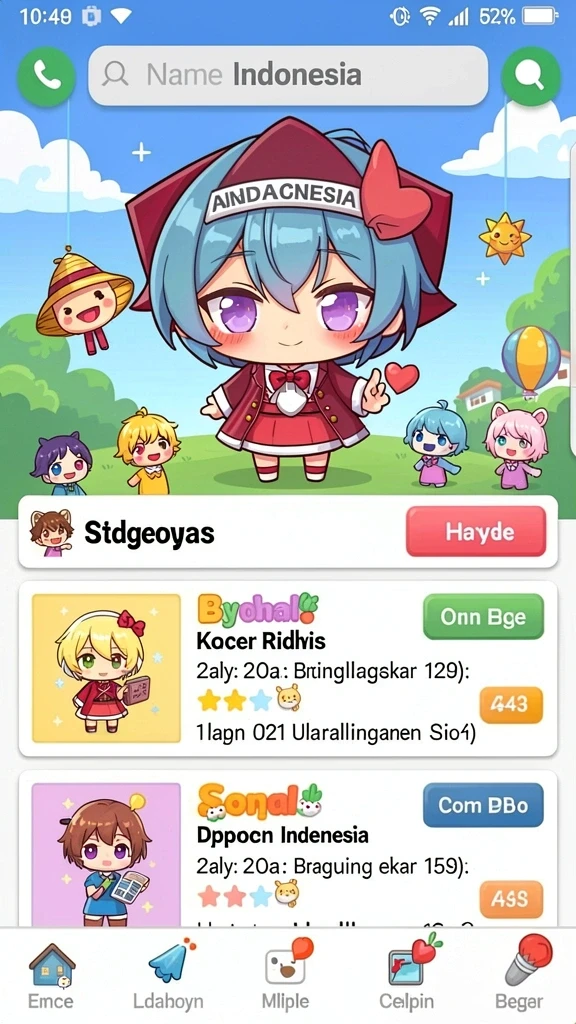This screenshot has width=576, height=1024.
Task: Open the Name Indonesia search field
Action: (288, 75)
